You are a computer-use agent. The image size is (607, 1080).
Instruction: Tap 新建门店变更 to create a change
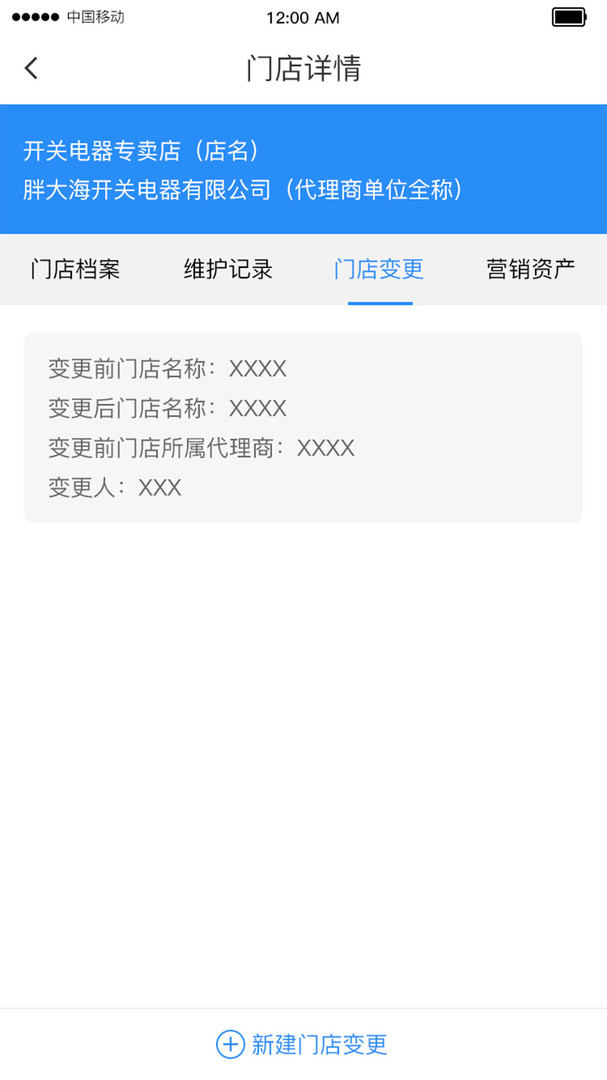pyautogui.click(x=303, y=1045)
